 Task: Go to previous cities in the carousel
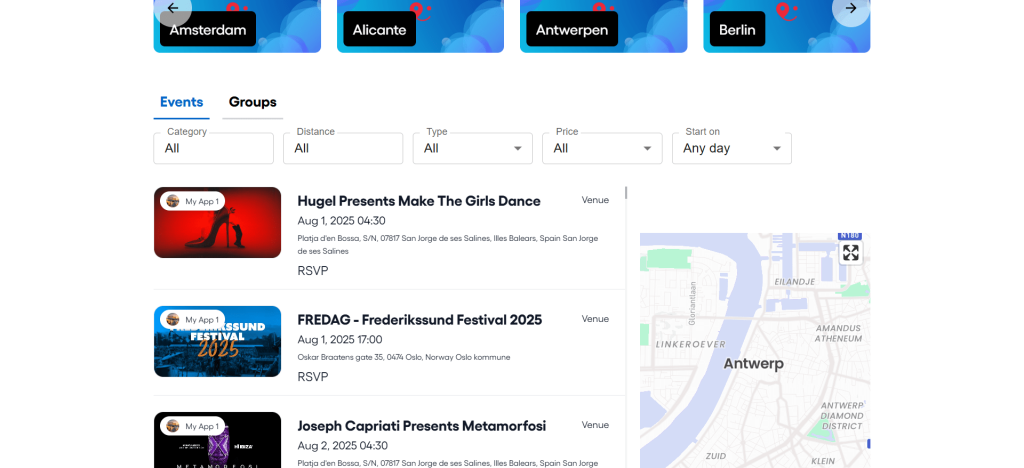[173, 9]
